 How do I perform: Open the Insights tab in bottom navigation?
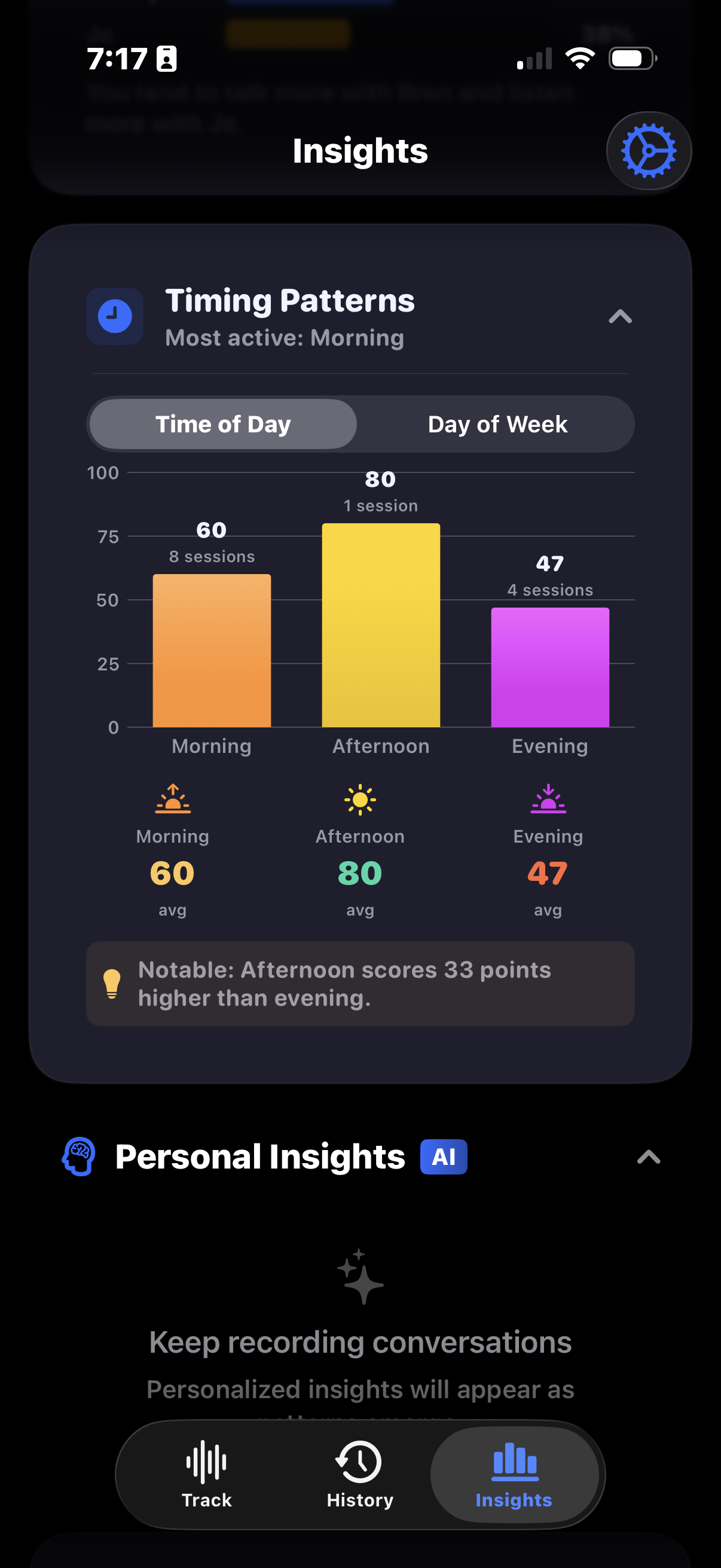[514, 1473]
